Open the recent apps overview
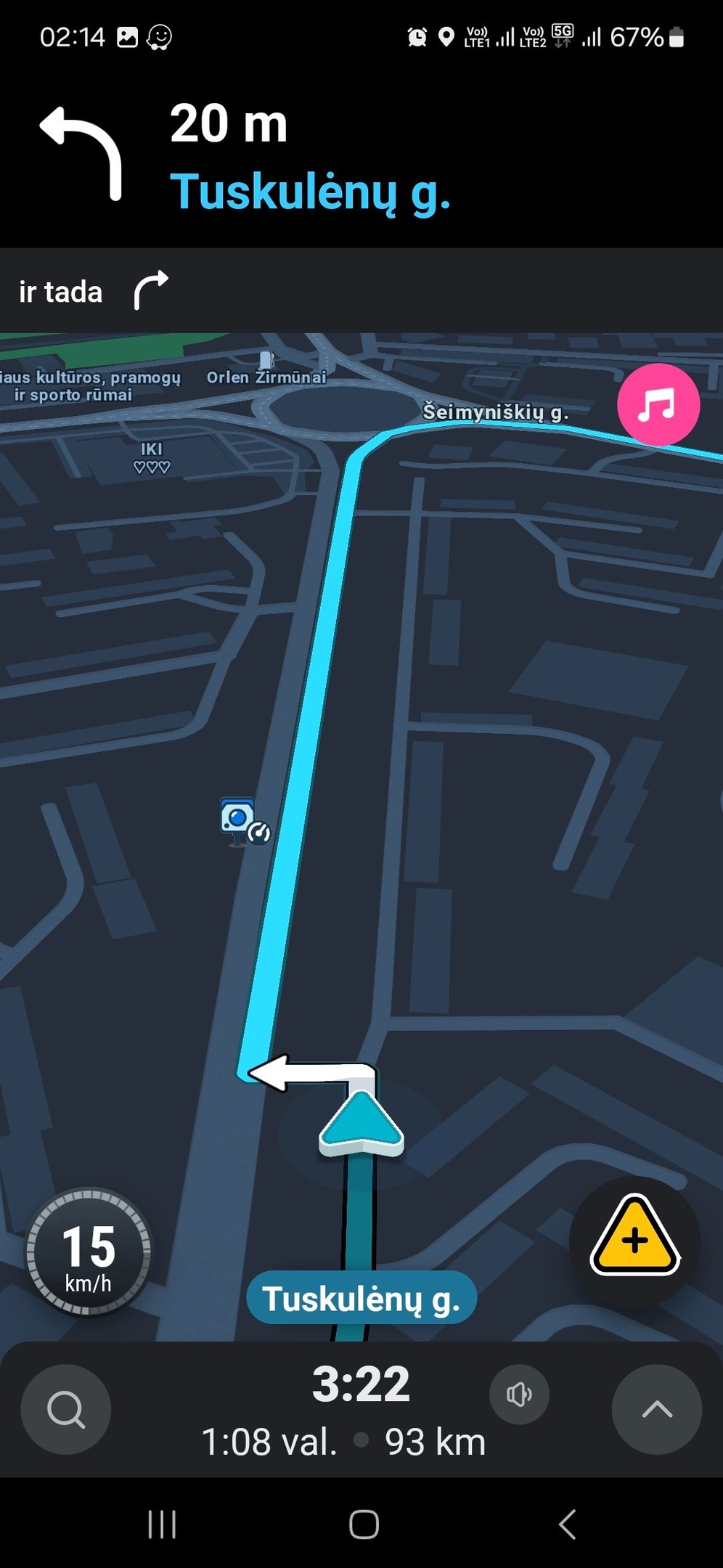 tap(162, 1524)
